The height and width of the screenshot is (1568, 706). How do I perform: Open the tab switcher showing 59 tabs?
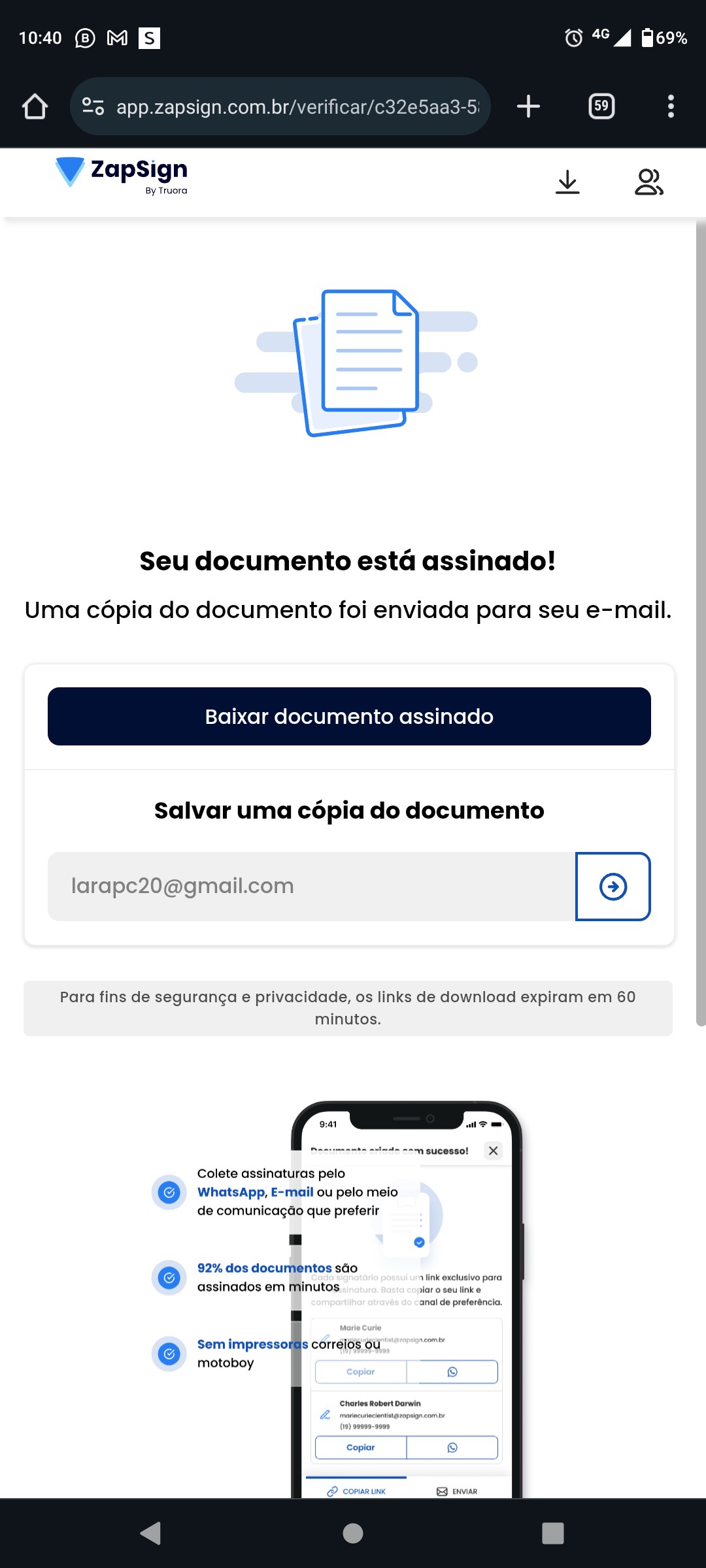point(601,106)
